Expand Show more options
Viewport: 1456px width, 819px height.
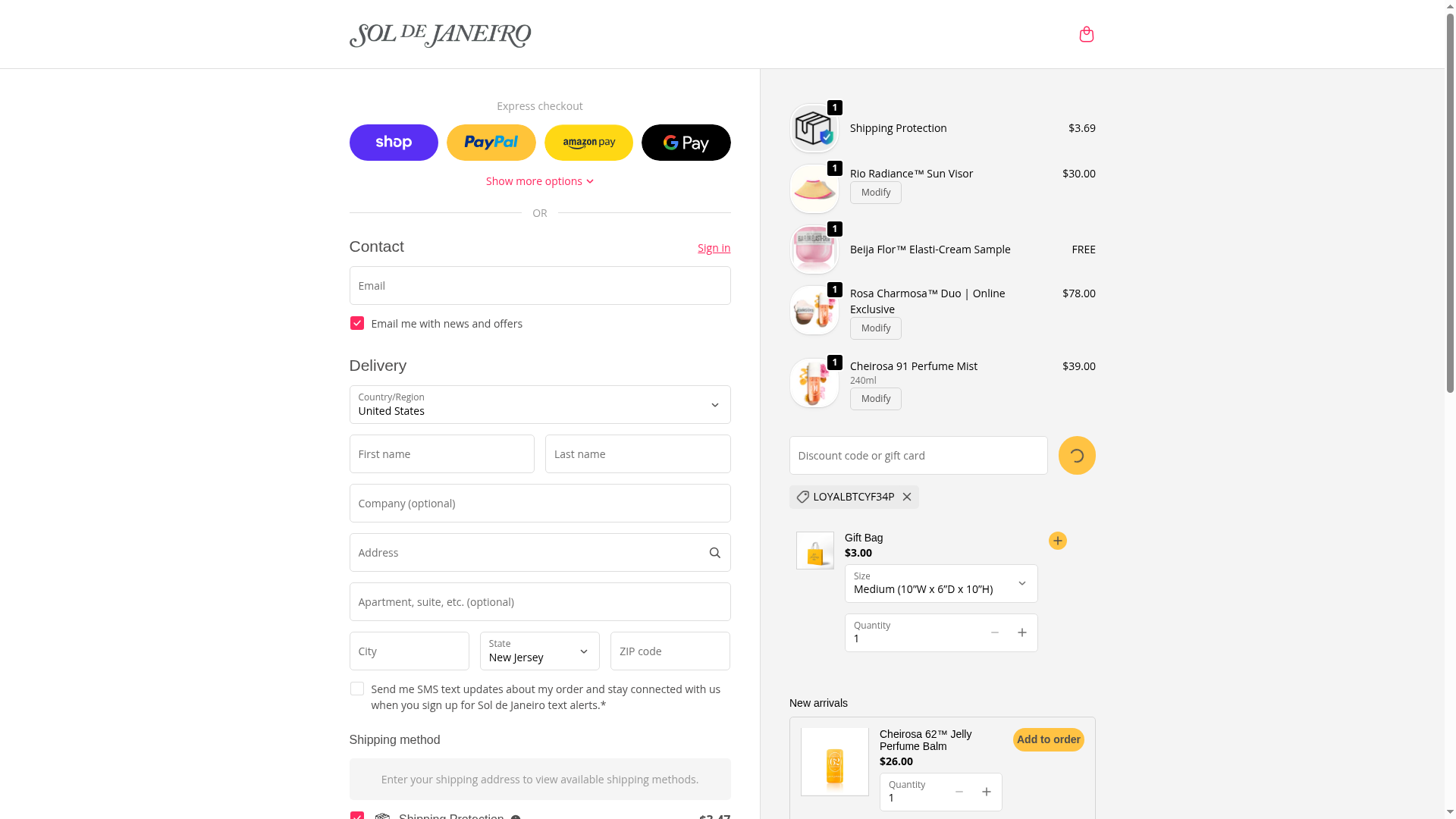[539, 181]
